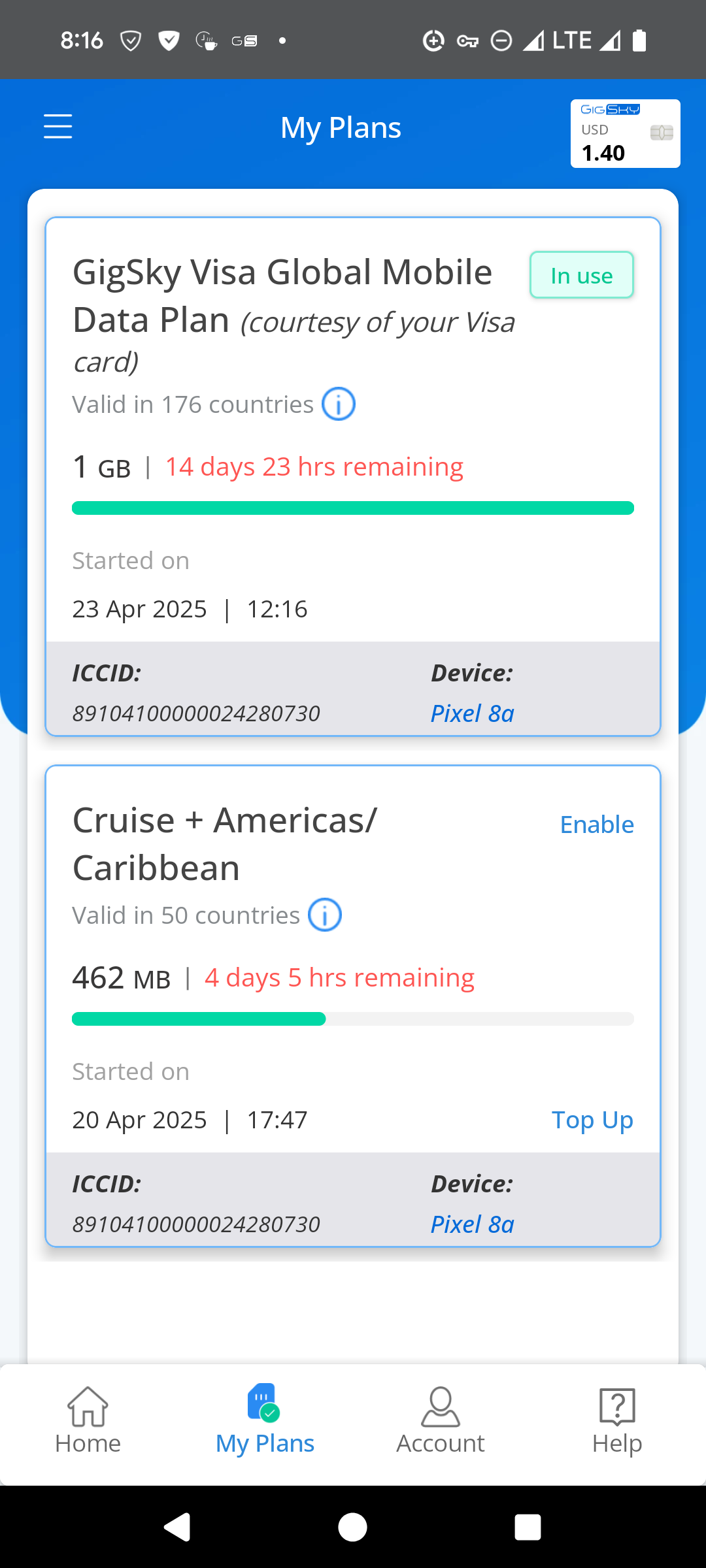Image resolution: width=706 pixels, height=1568 pixels.
Task: Show info for 176 valid countries
Action: (339, 404)
